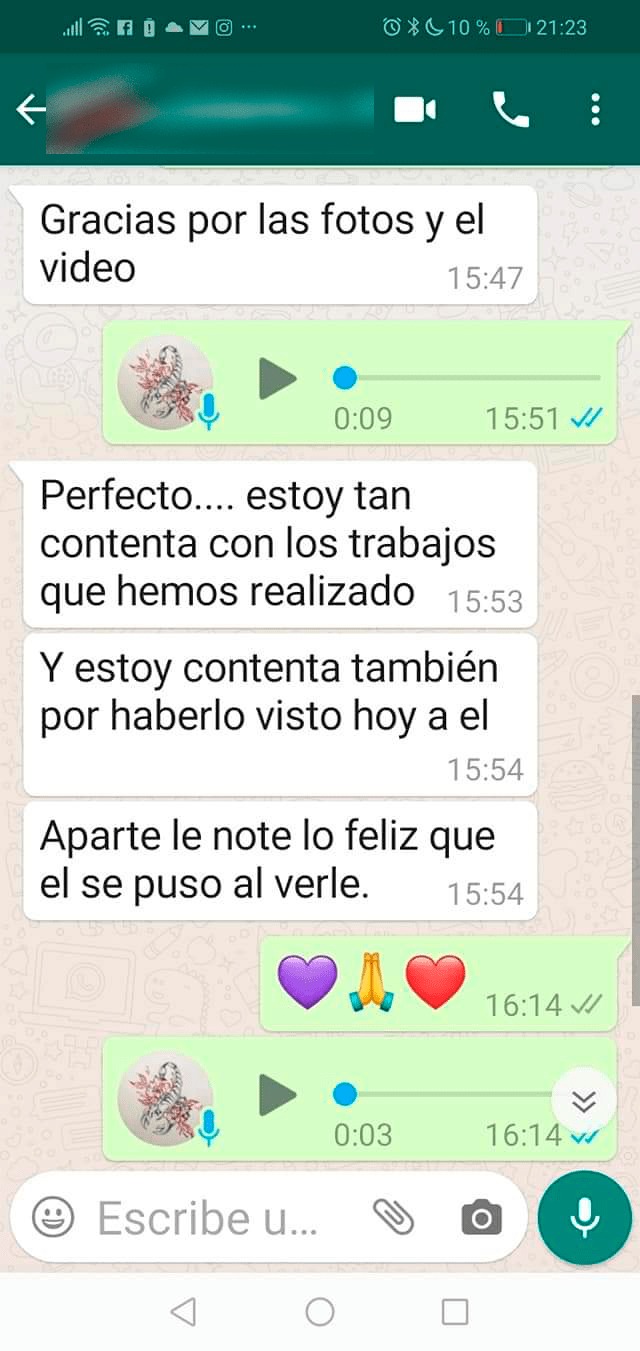Play the 0:03 voice message

pos(277,1094)
